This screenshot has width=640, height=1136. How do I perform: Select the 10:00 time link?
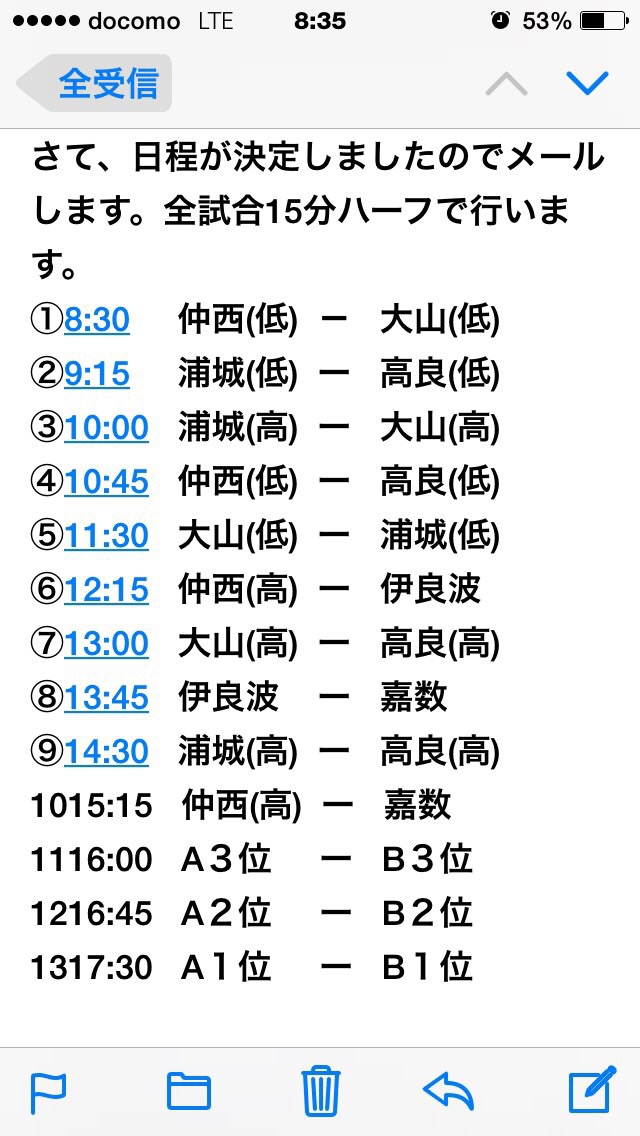[107, 428]
